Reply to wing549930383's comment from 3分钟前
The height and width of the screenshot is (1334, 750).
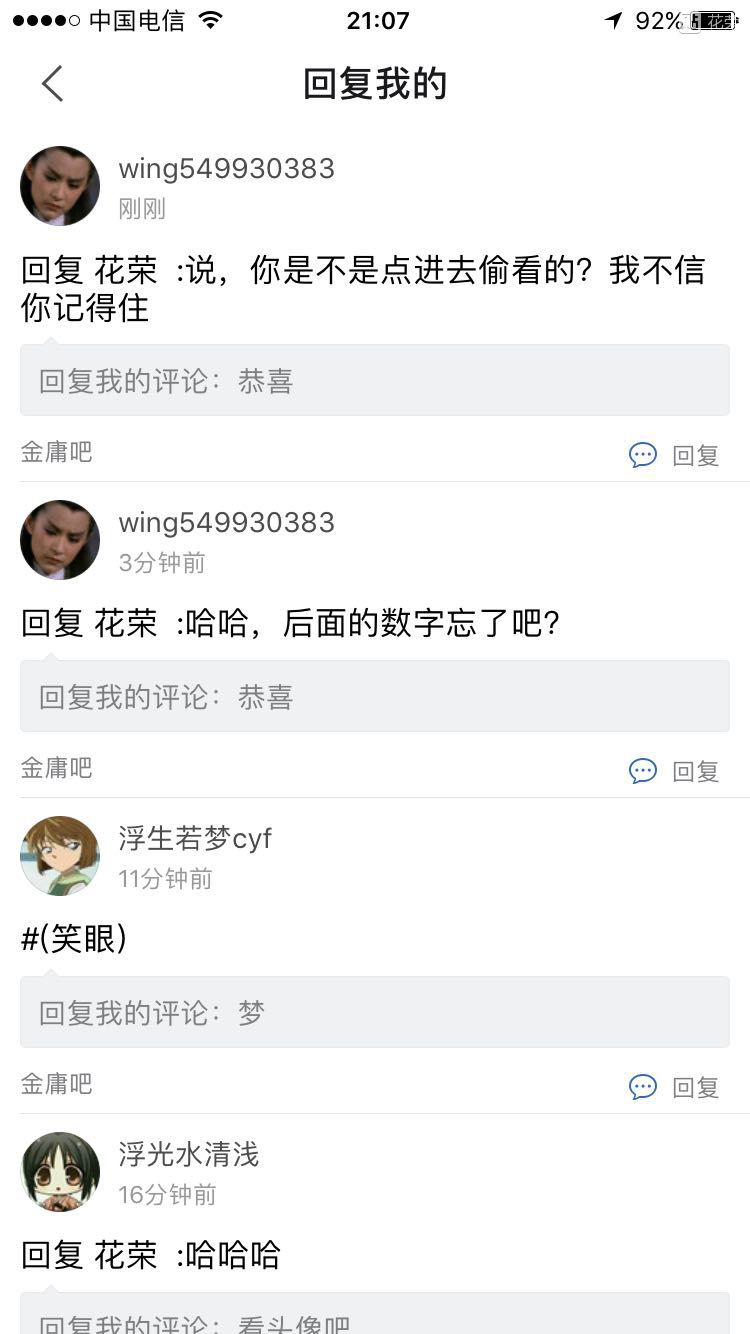point(675,771)
